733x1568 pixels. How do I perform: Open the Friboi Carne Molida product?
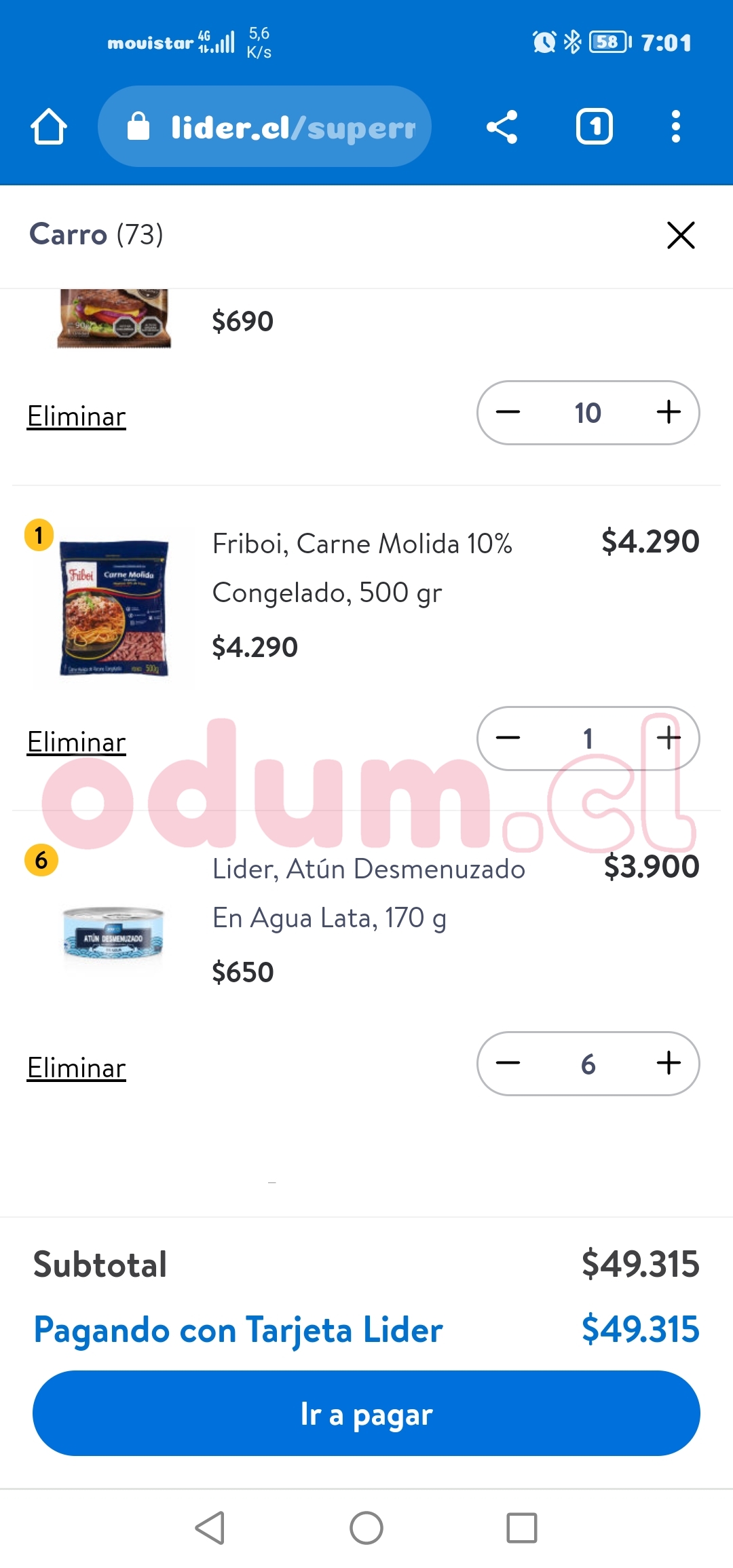(362, 567)
